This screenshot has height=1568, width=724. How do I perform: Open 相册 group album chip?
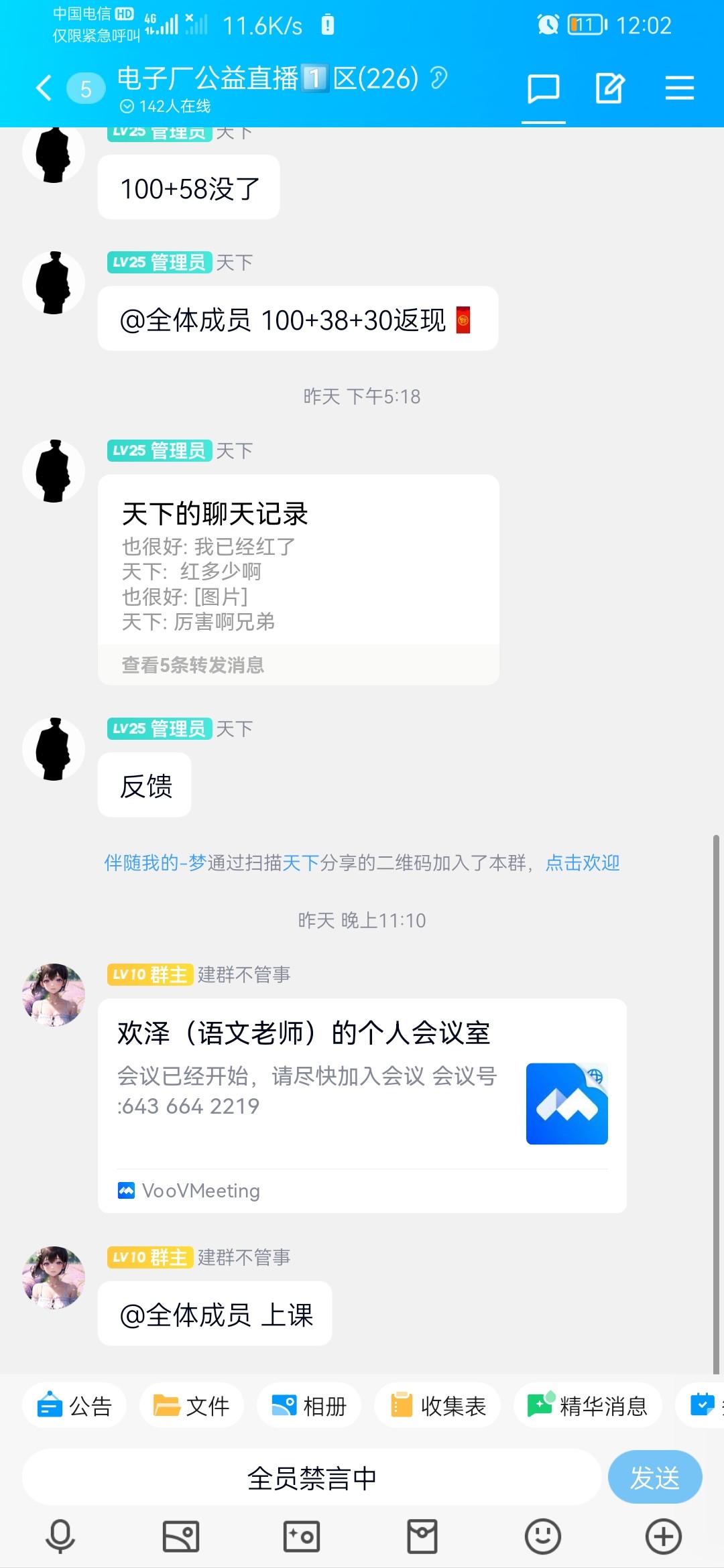tap(309, 1406)
